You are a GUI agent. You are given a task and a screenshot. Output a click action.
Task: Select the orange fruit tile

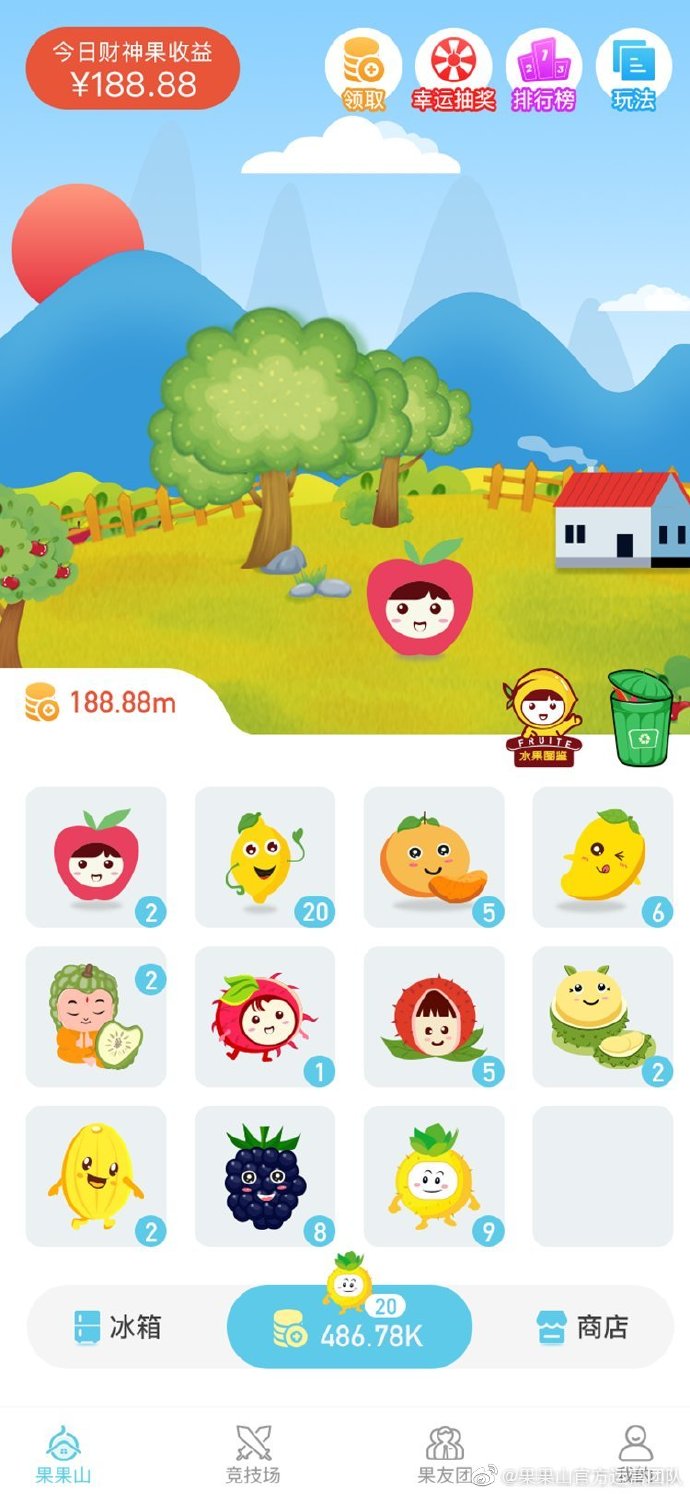(434, 857)
